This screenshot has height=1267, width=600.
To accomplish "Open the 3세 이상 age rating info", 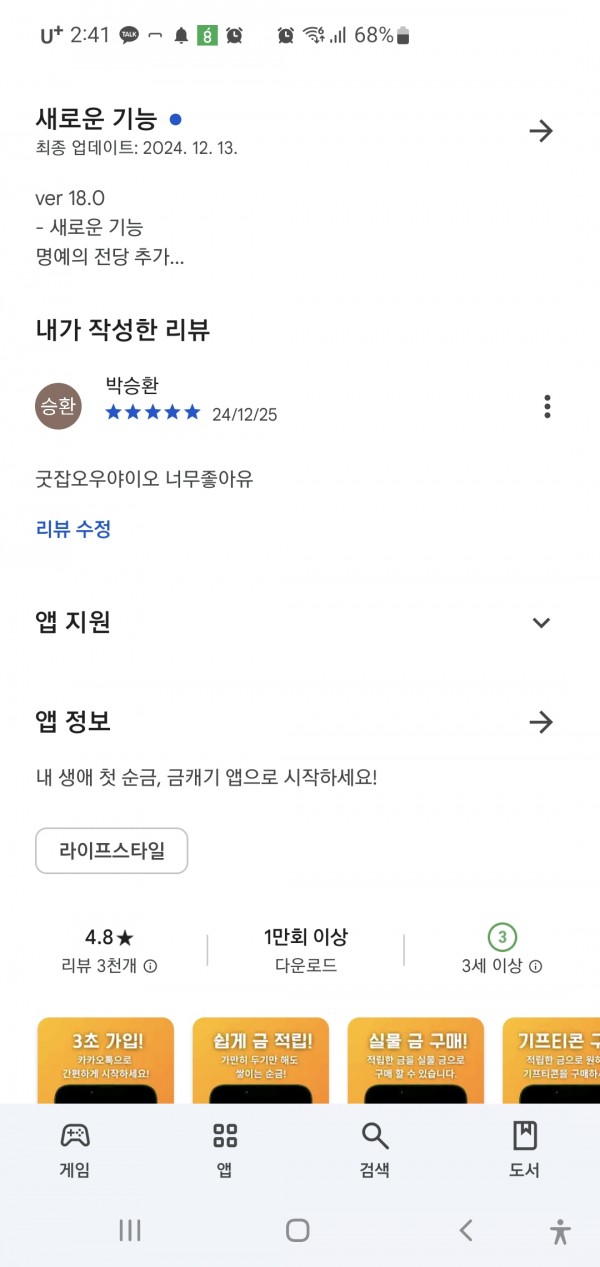I will tap(502, 966).
